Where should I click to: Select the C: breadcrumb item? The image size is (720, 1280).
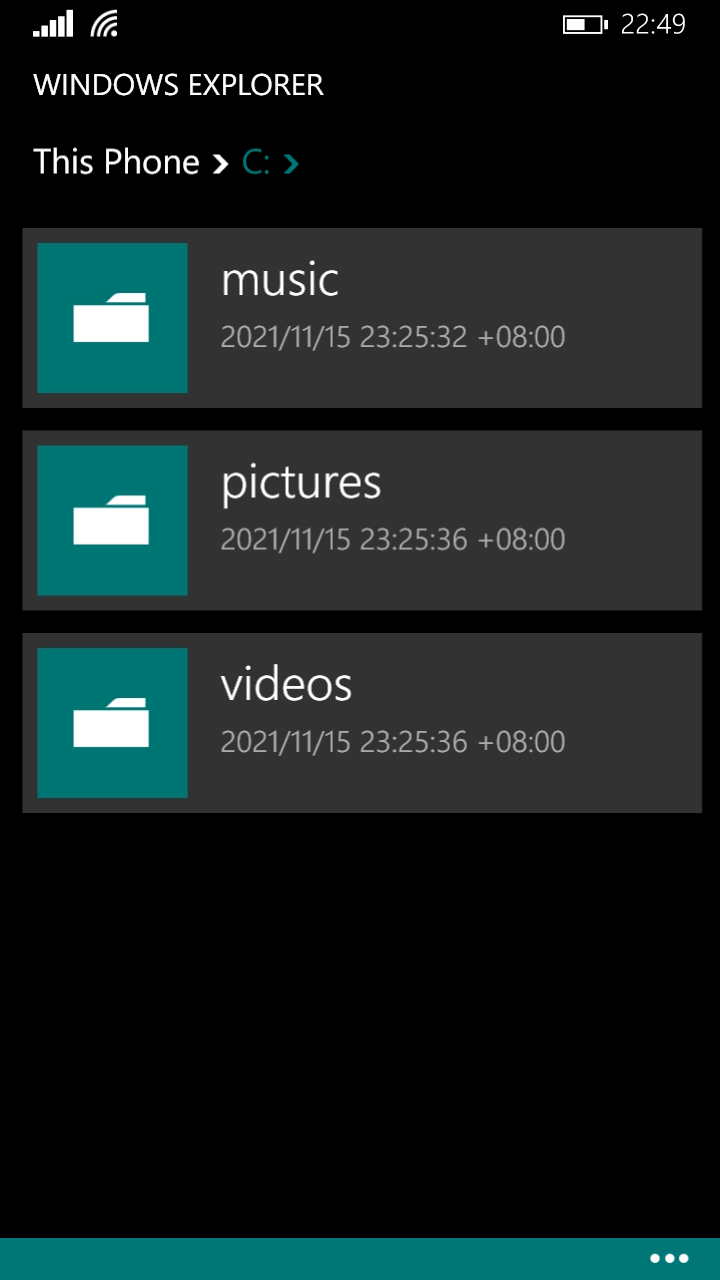(257, 163)
